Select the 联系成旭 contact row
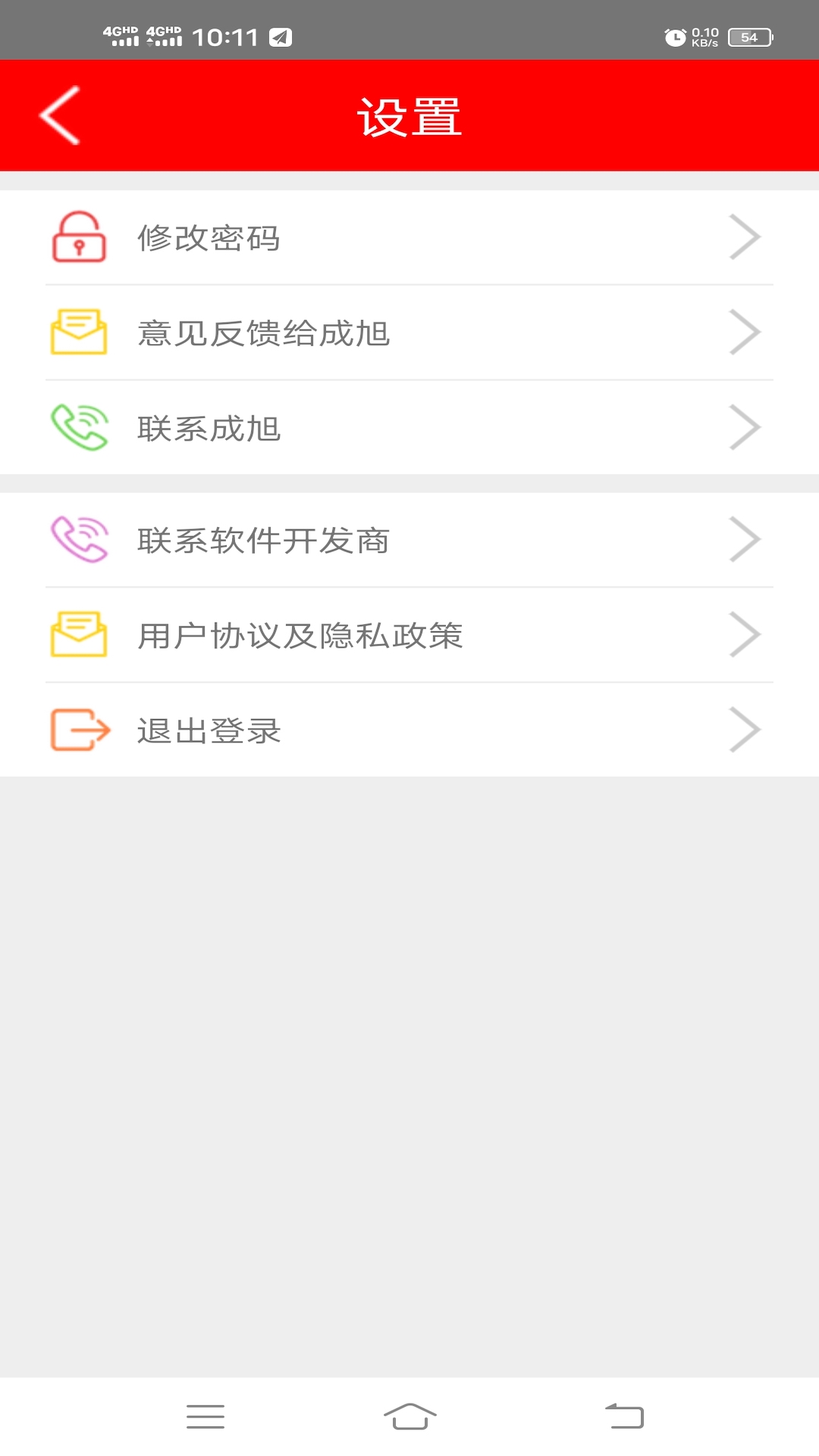819x1456 pixels. (409, 428)
